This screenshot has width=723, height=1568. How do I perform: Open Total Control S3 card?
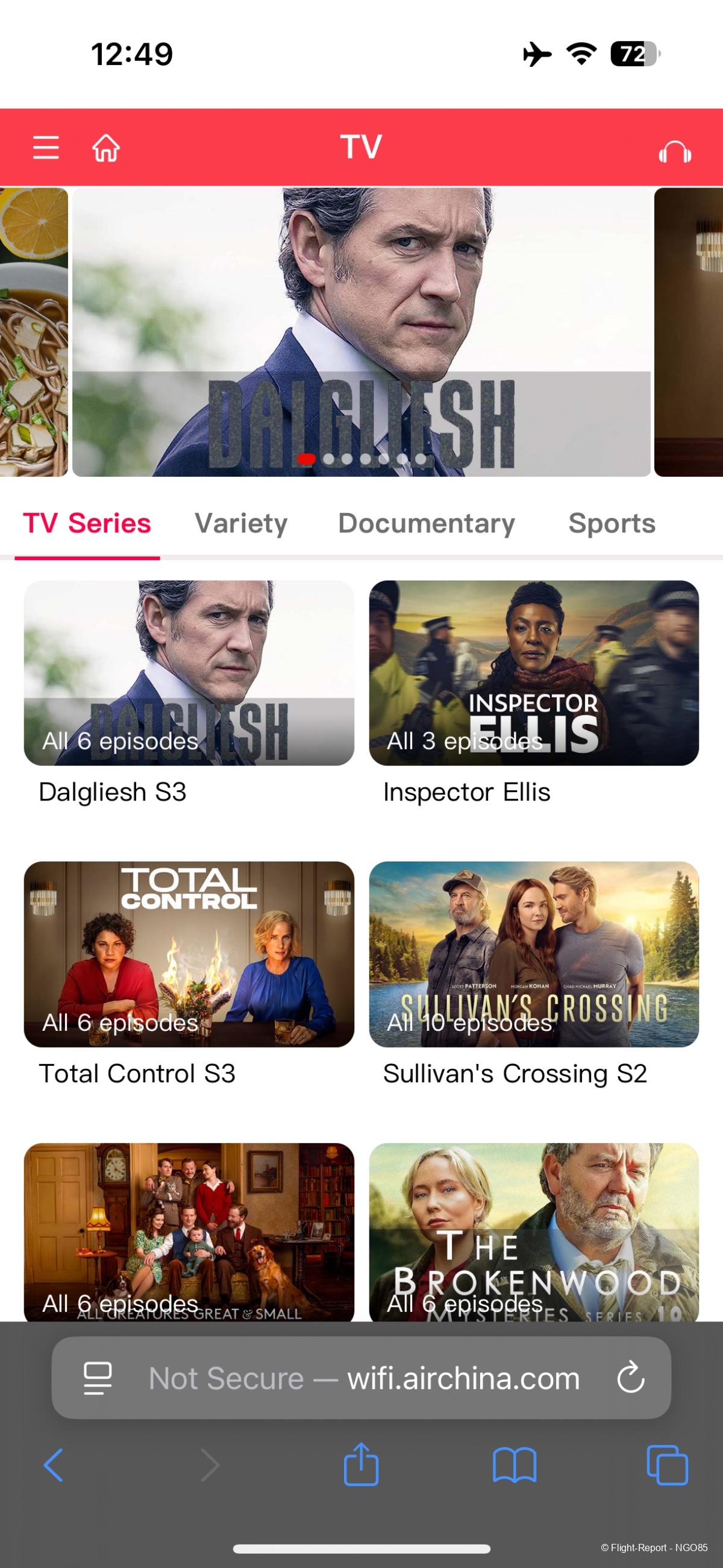tap(189, 954)
